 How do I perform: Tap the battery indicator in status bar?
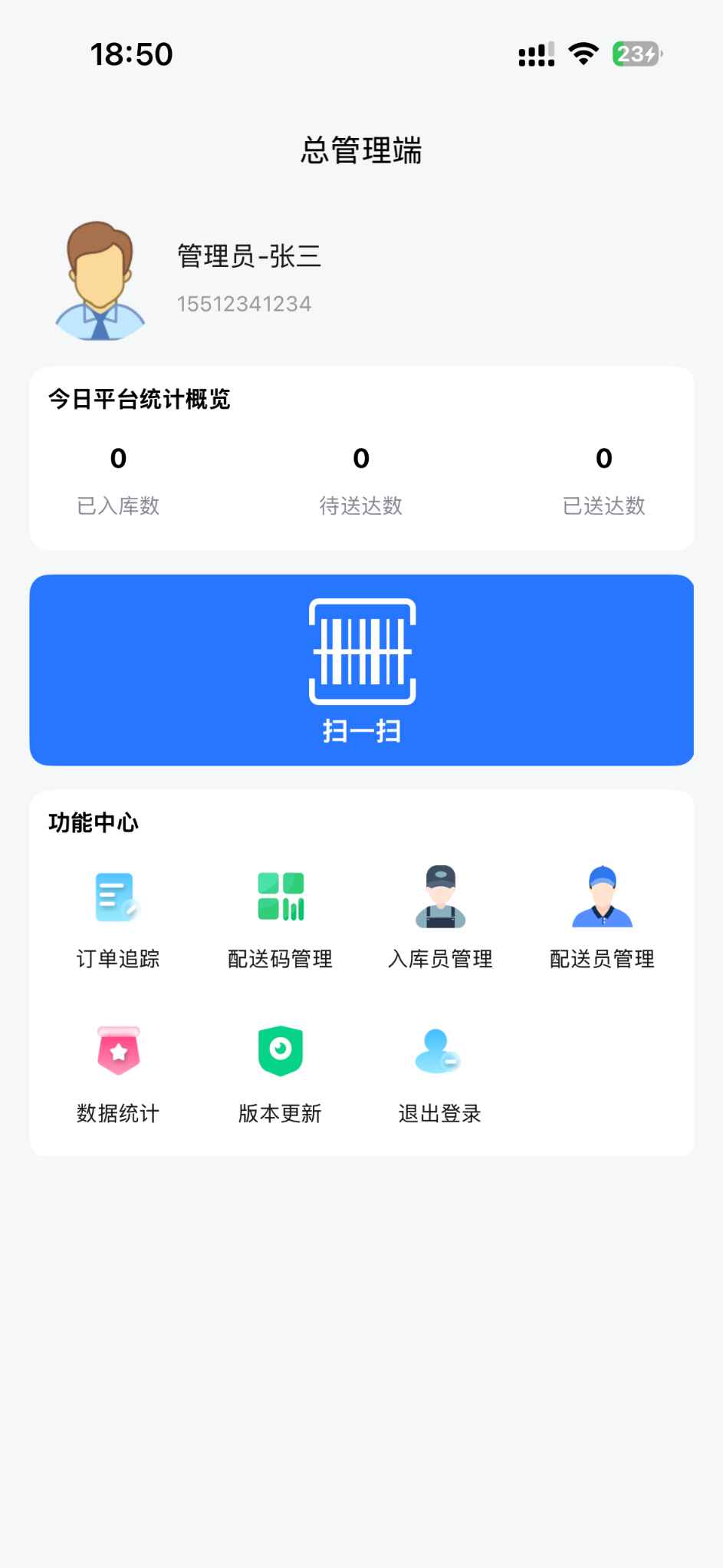click(x=634, y=53)
